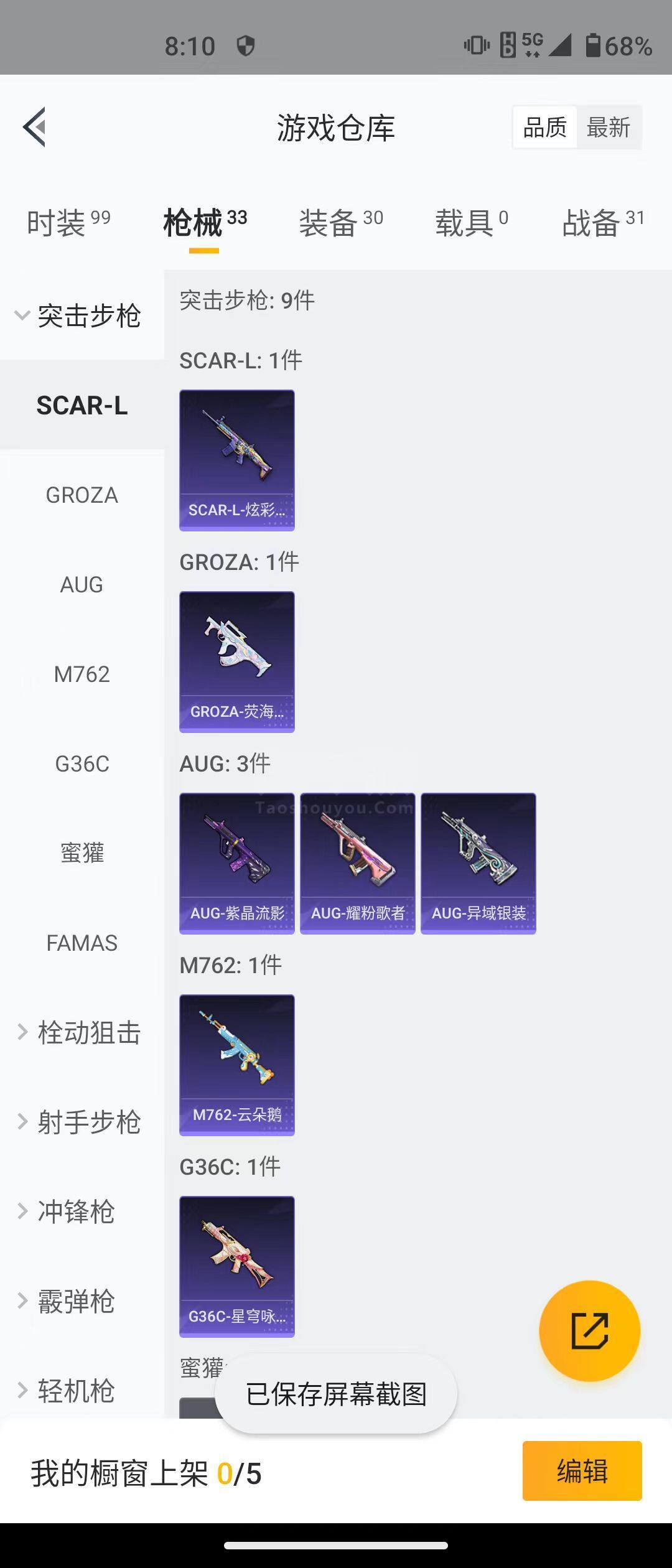The image size is (672, 1568).
Task: Expand the 射手步枪 category
Action: 79,1122
